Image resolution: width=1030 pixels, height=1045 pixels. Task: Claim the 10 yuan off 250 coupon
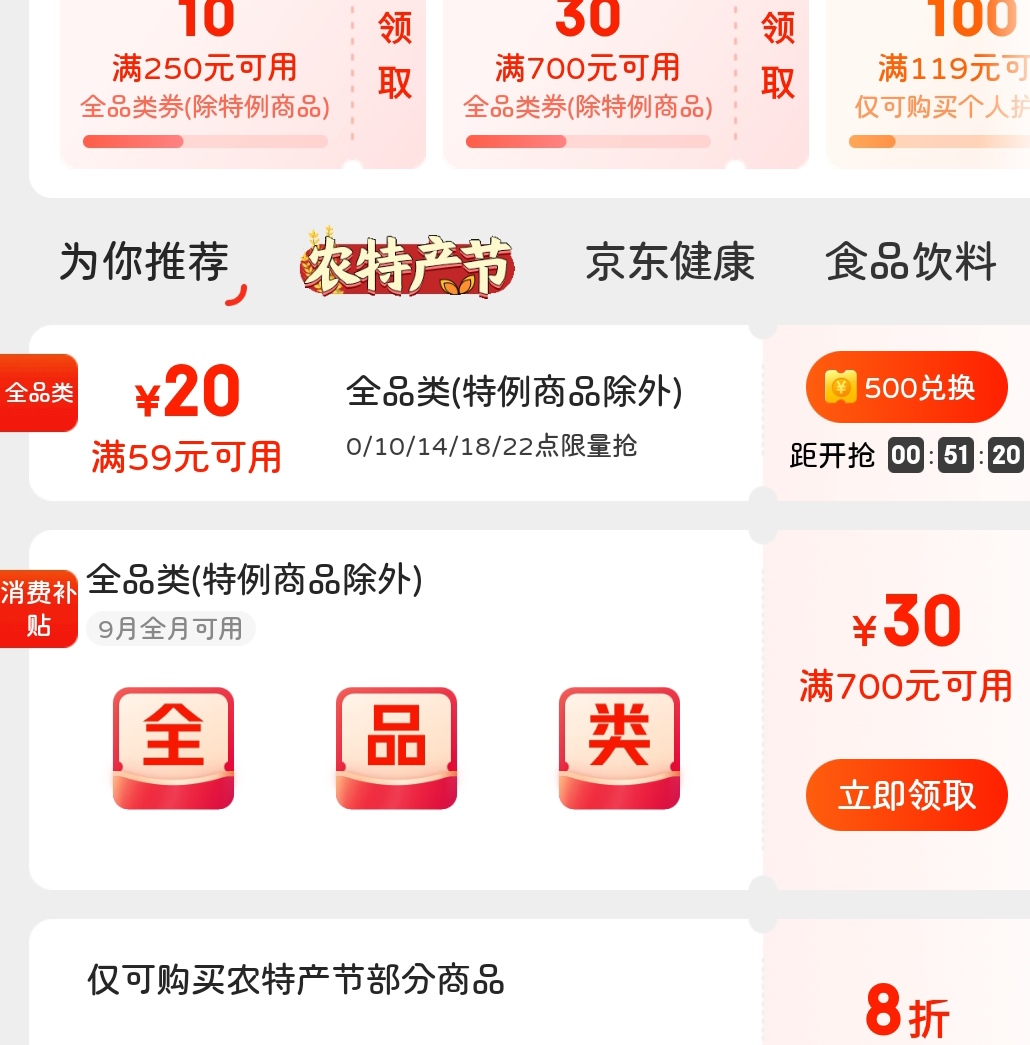click(x=394, y=55)
